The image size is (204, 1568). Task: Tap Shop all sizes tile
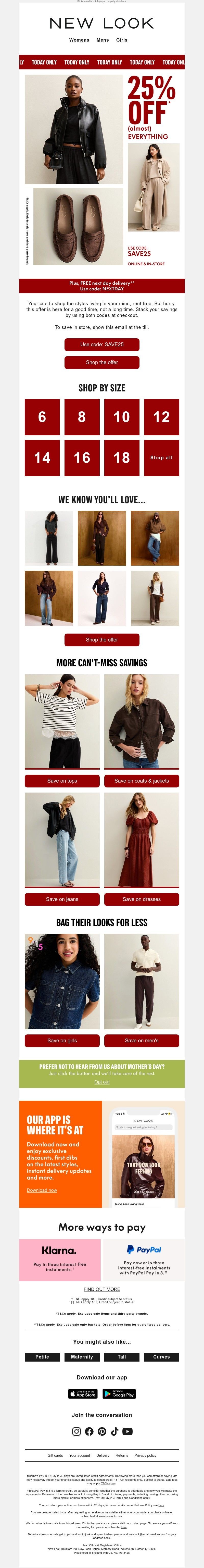(161, 458)
